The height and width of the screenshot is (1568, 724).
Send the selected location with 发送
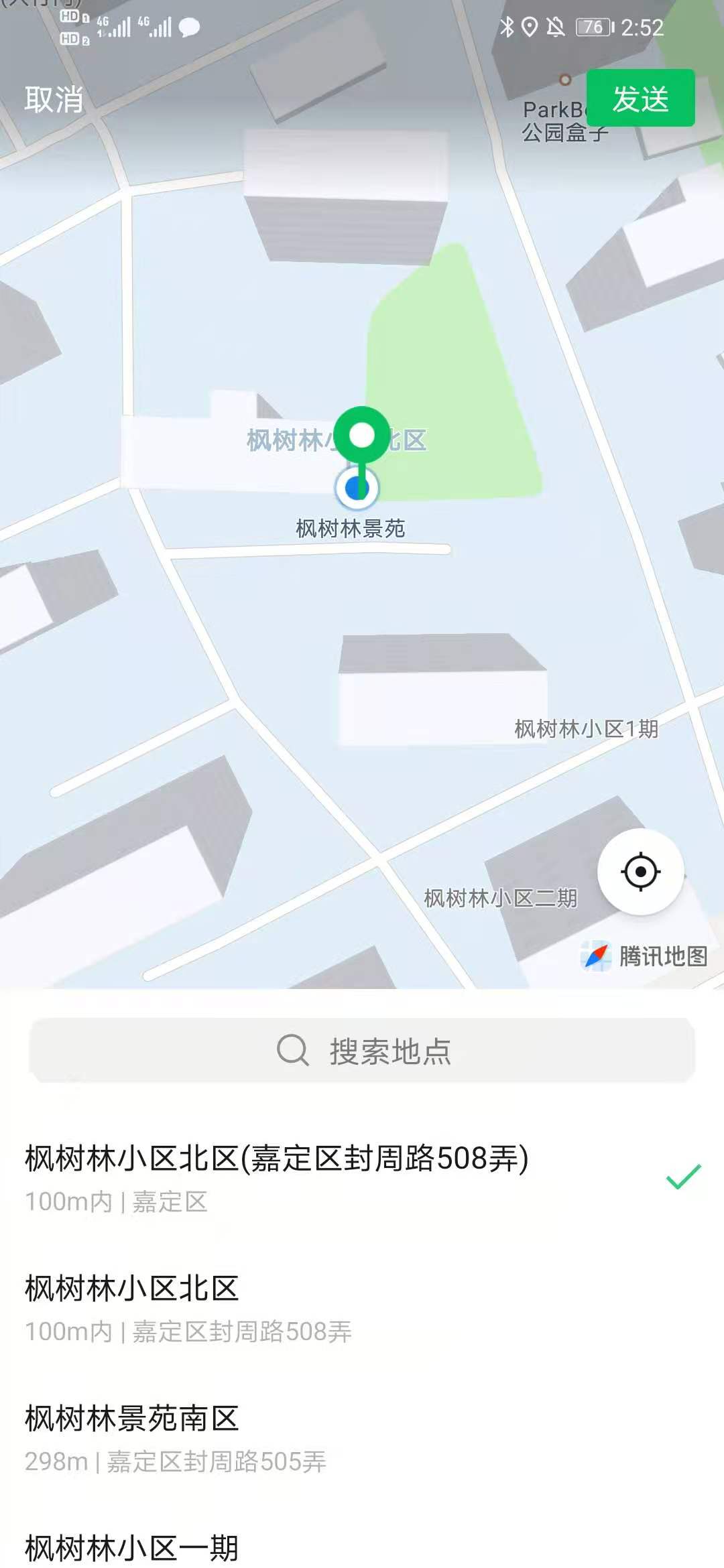[640, 99]
